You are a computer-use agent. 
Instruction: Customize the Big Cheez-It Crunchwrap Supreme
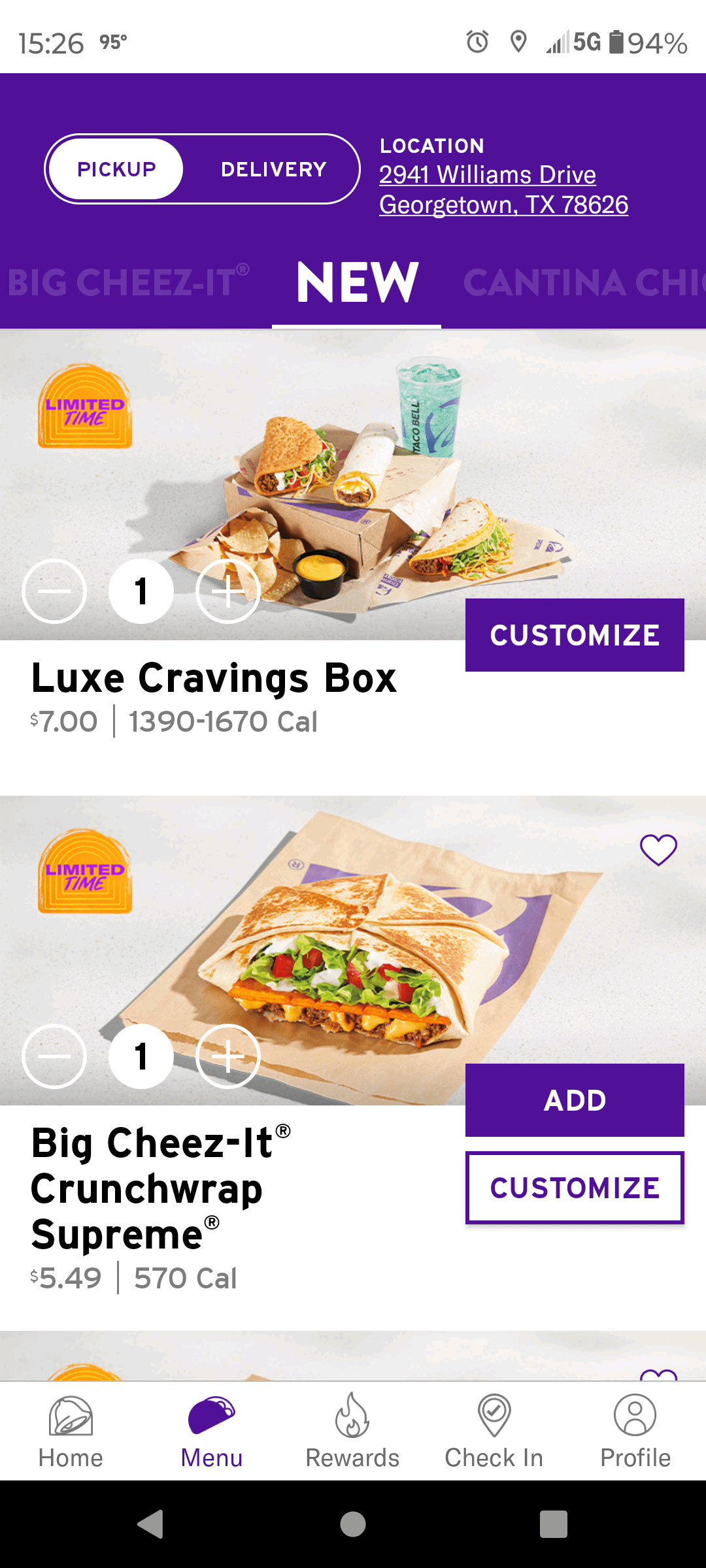point(574,1188)
